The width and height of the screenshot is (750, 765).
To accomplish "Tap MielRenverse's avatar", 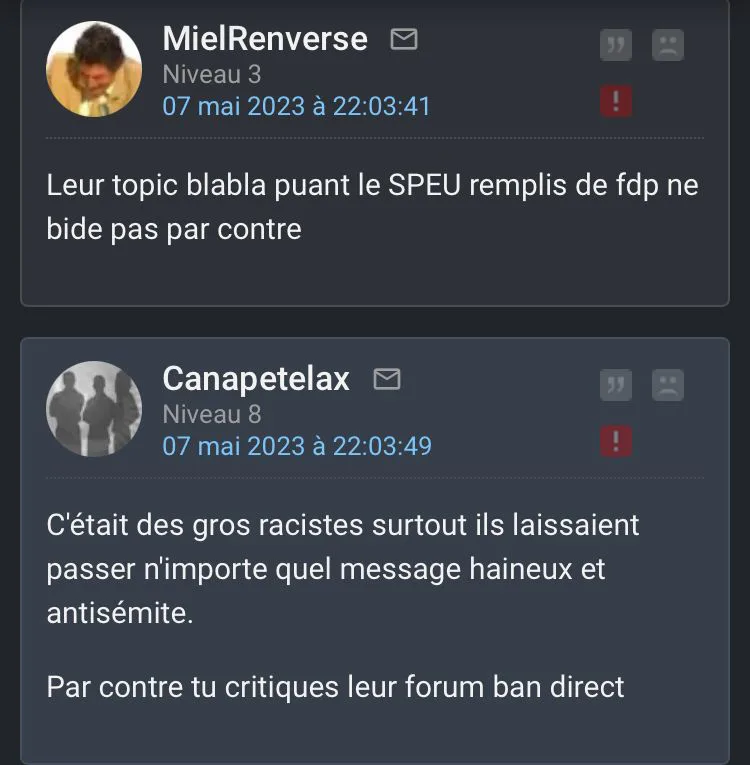I will tap(94, 69).
